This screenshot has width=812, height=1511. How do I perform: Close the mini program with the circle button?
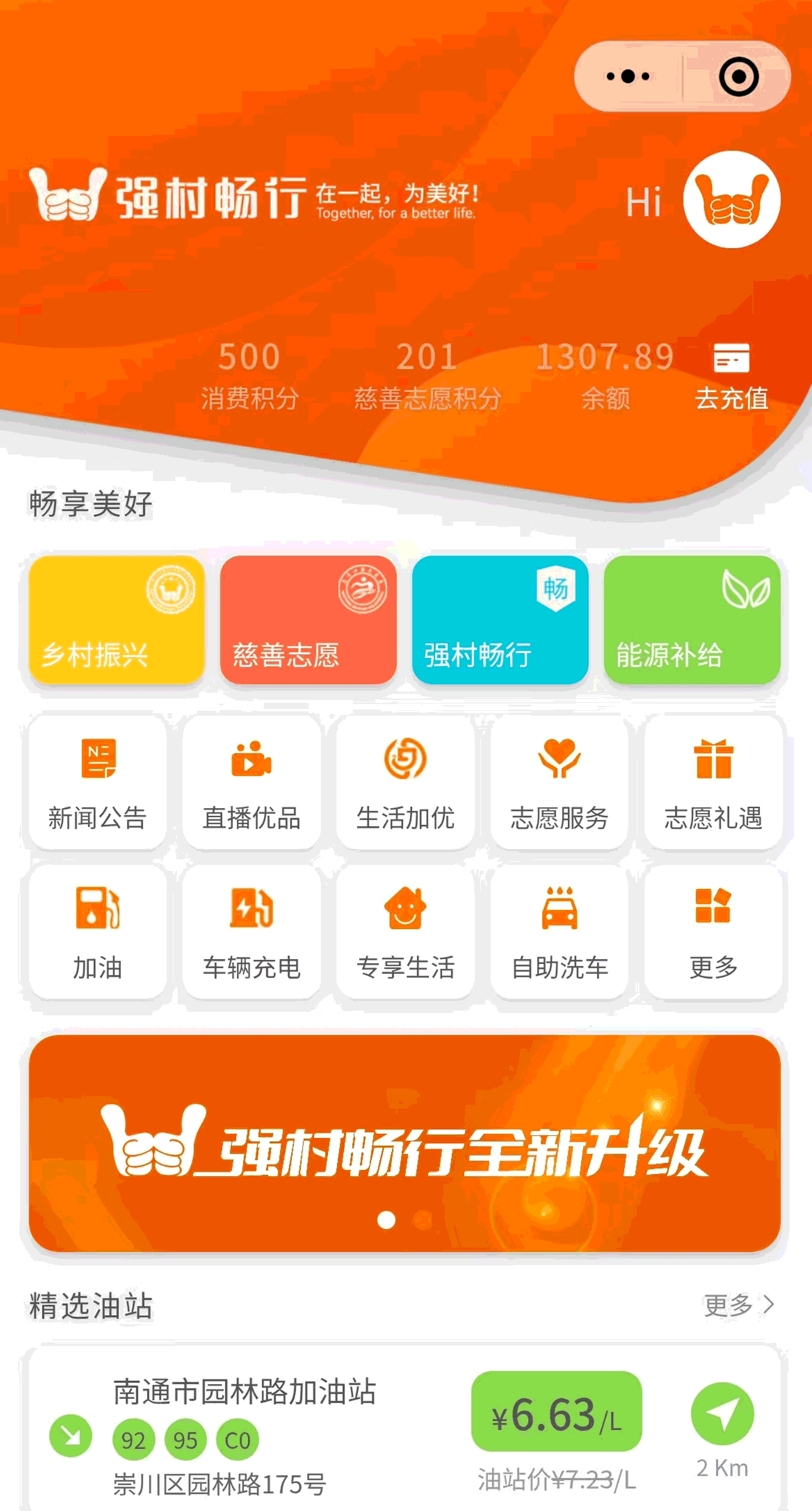(x=738, y=77)
